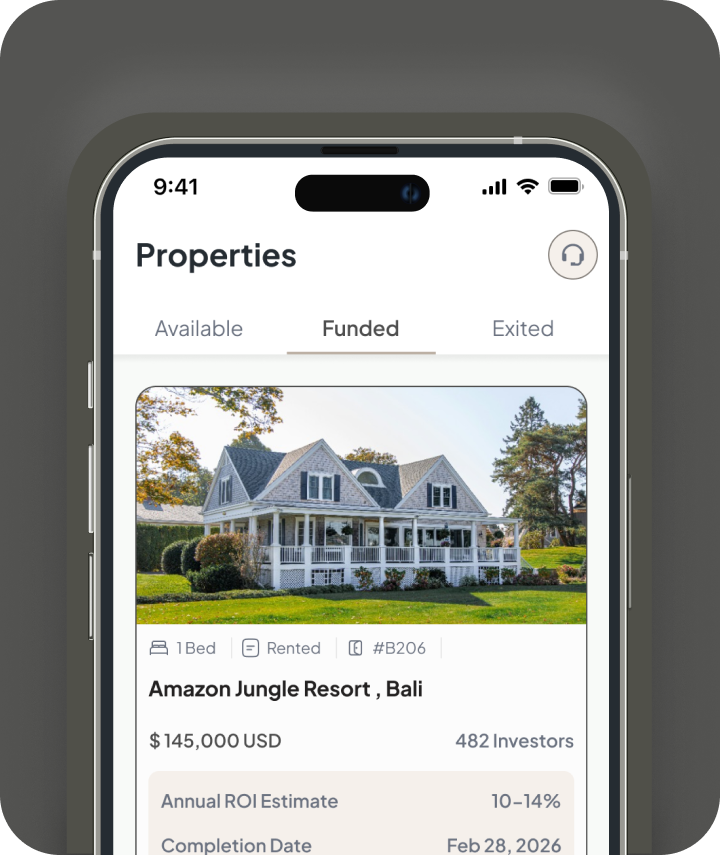Viewport: 720px width, 855px height.
Task: Open the support headset icon
Action: (572, 255)
